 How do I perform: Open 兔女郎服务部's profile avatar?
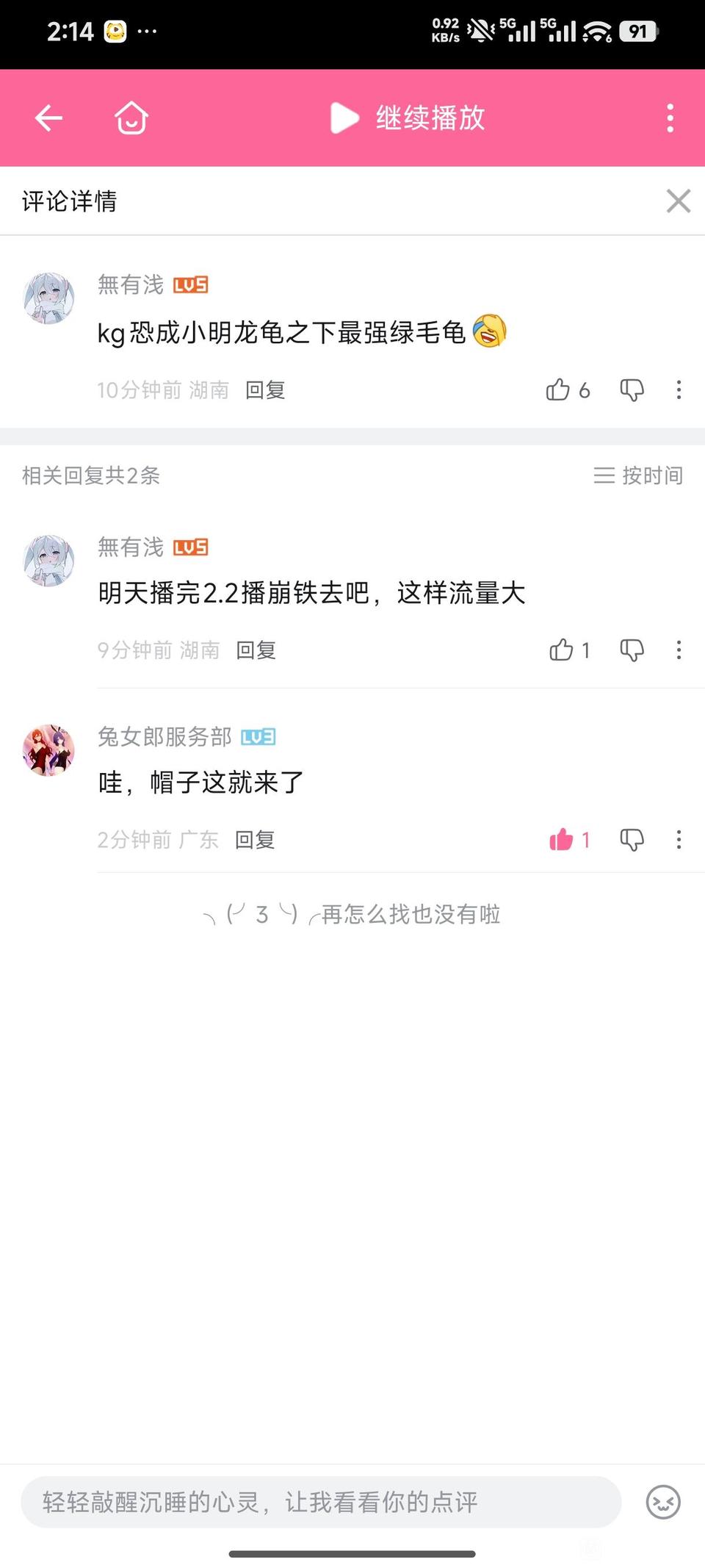[48, 750]
